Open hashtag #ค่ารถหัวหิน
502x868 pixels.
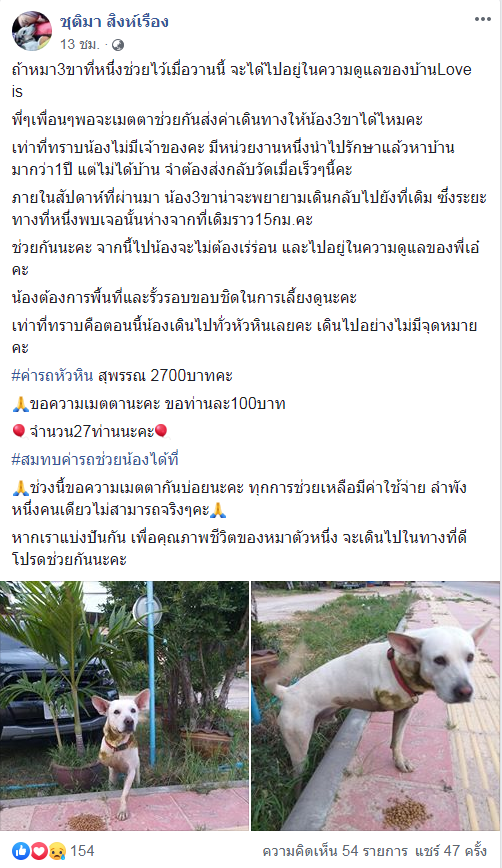[x=52, y=376]
